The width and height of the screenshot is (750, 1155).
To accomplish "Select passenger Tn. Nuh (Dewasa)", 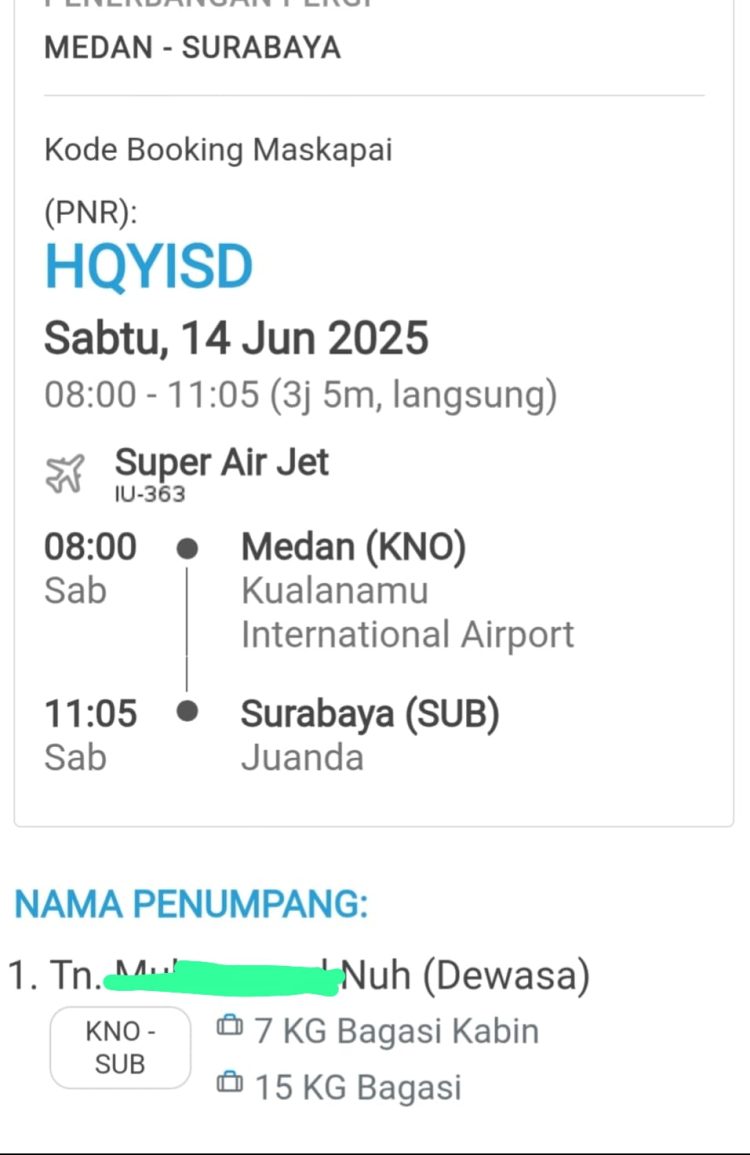I will point(300,975).
